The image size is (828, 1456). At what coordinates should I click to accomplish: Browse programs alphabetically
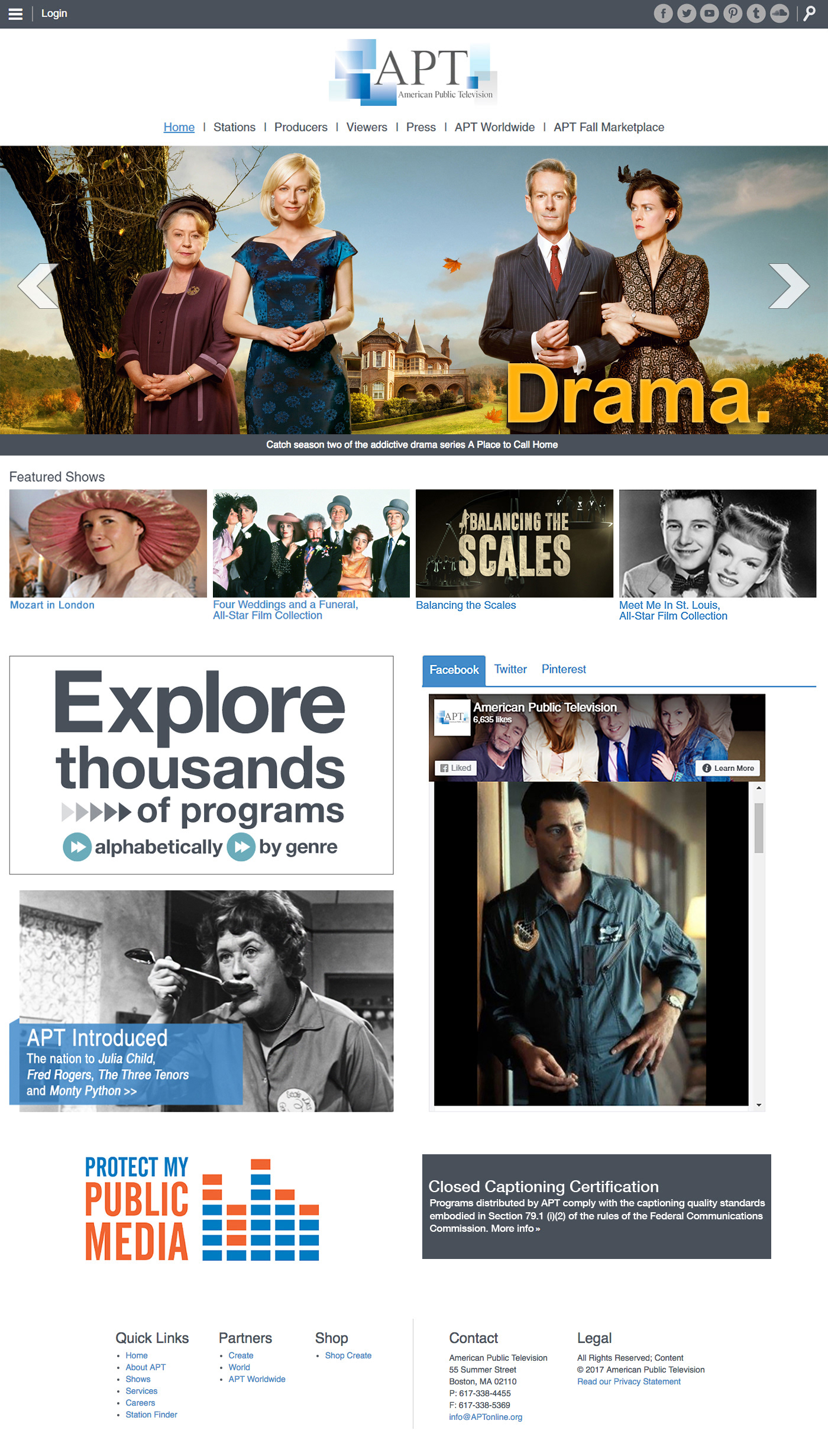(x=143, y=847)
